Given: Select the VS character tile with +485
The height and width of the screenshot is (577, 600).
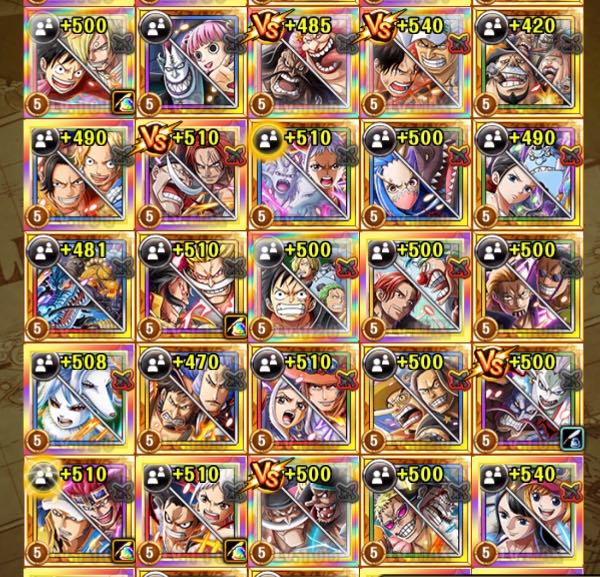Looking at the screenshot, I should pos(303,62).
